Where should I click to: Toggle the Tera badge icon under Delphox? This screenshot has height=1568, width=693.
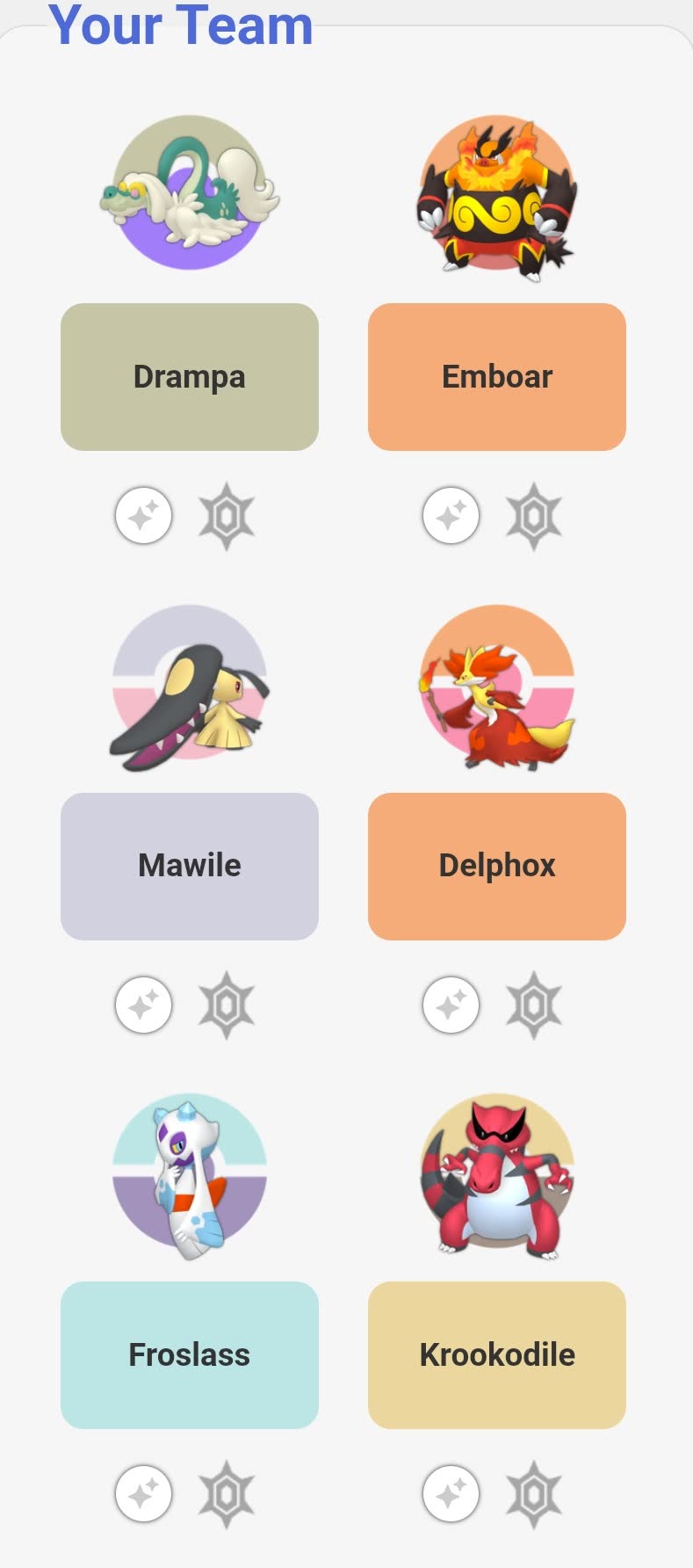click(534, 1005)
